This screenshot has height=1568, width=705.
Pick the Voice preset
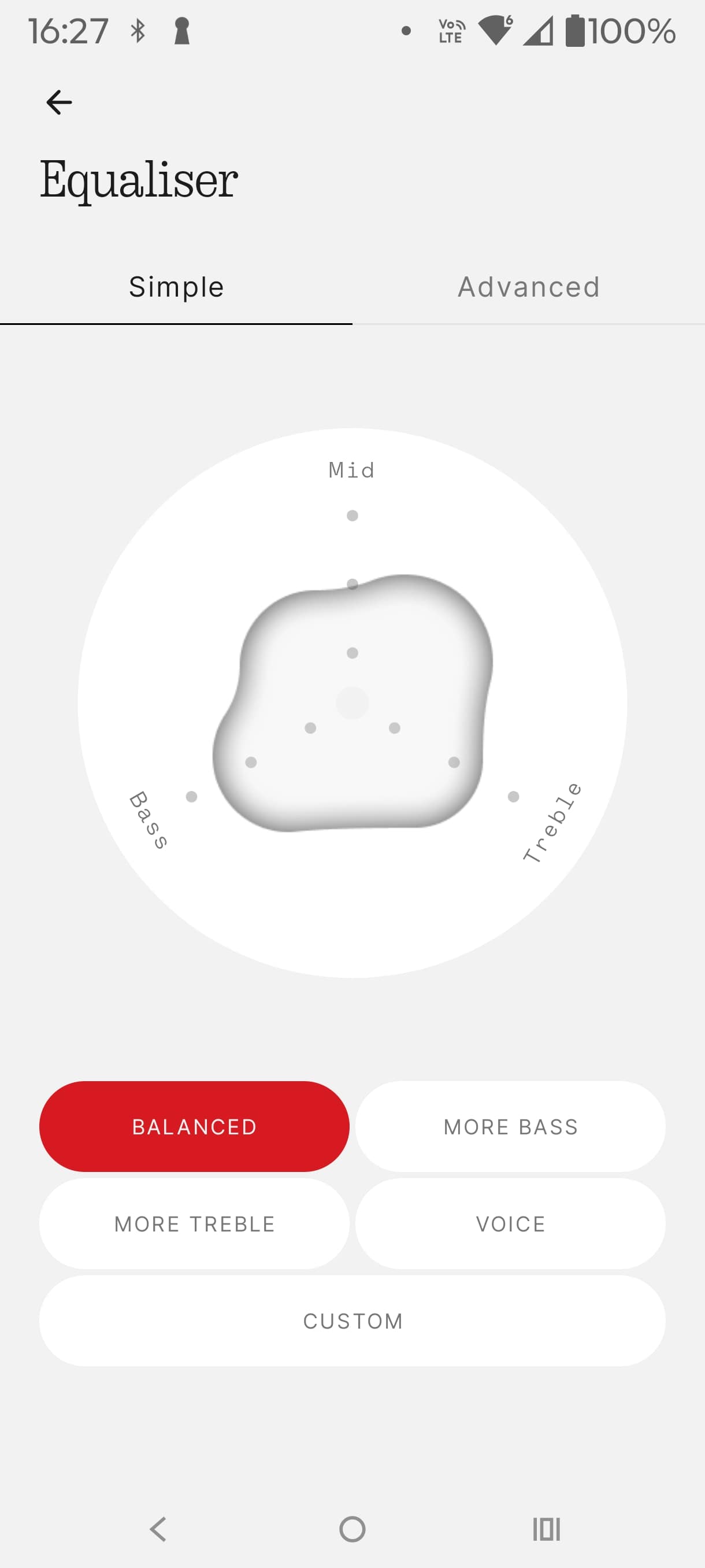tap(510, 1224)
